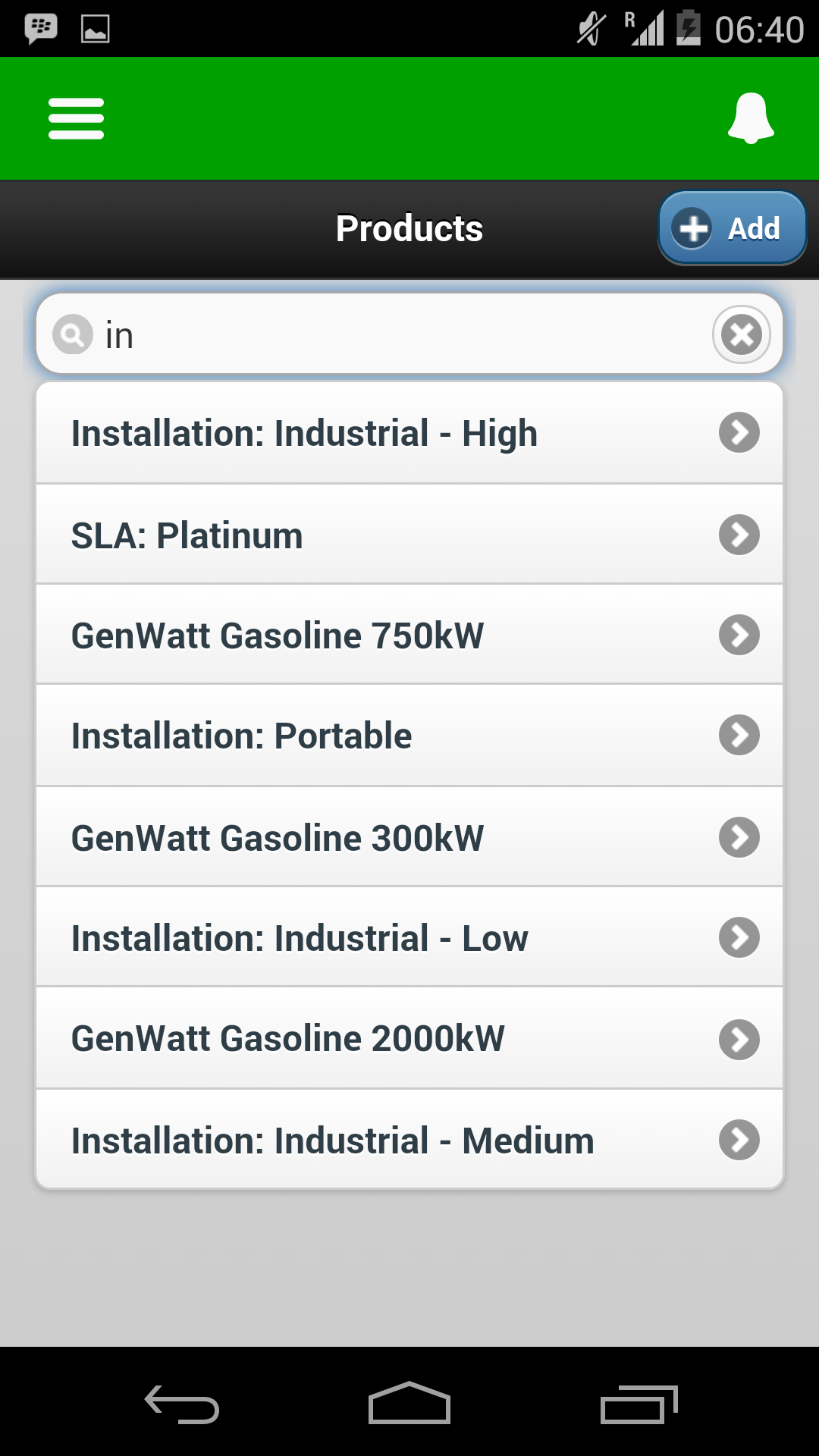The image size is (819, 1456).
Task: Open the hamburger menu drawer
Action: (76, 118)
